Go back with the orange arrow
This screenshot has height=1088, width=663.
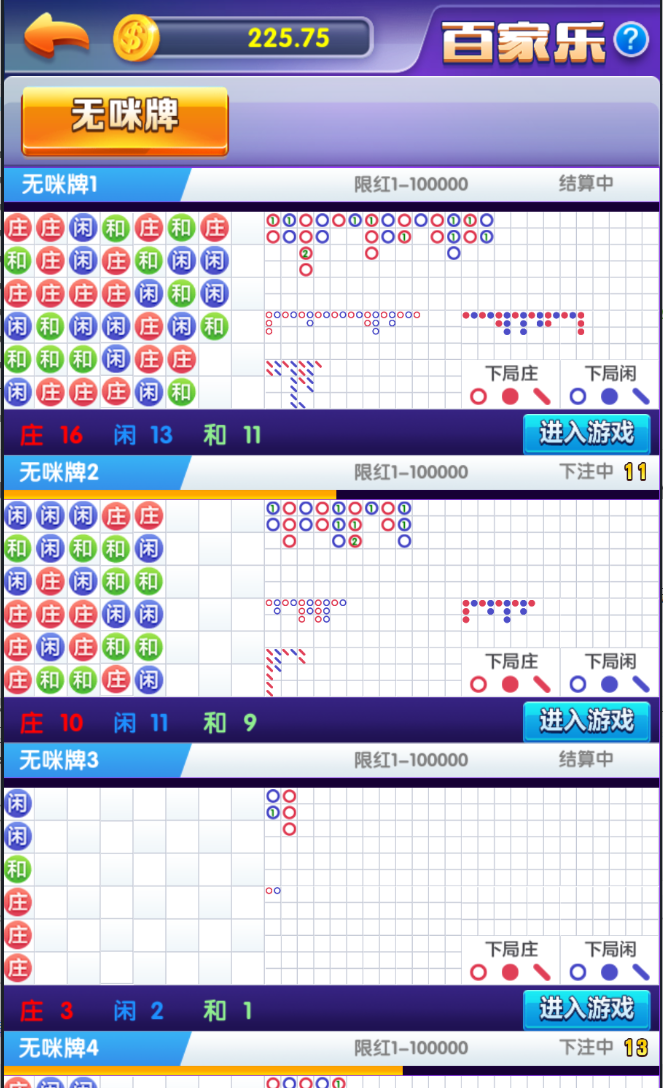click(x=55, y=37)
